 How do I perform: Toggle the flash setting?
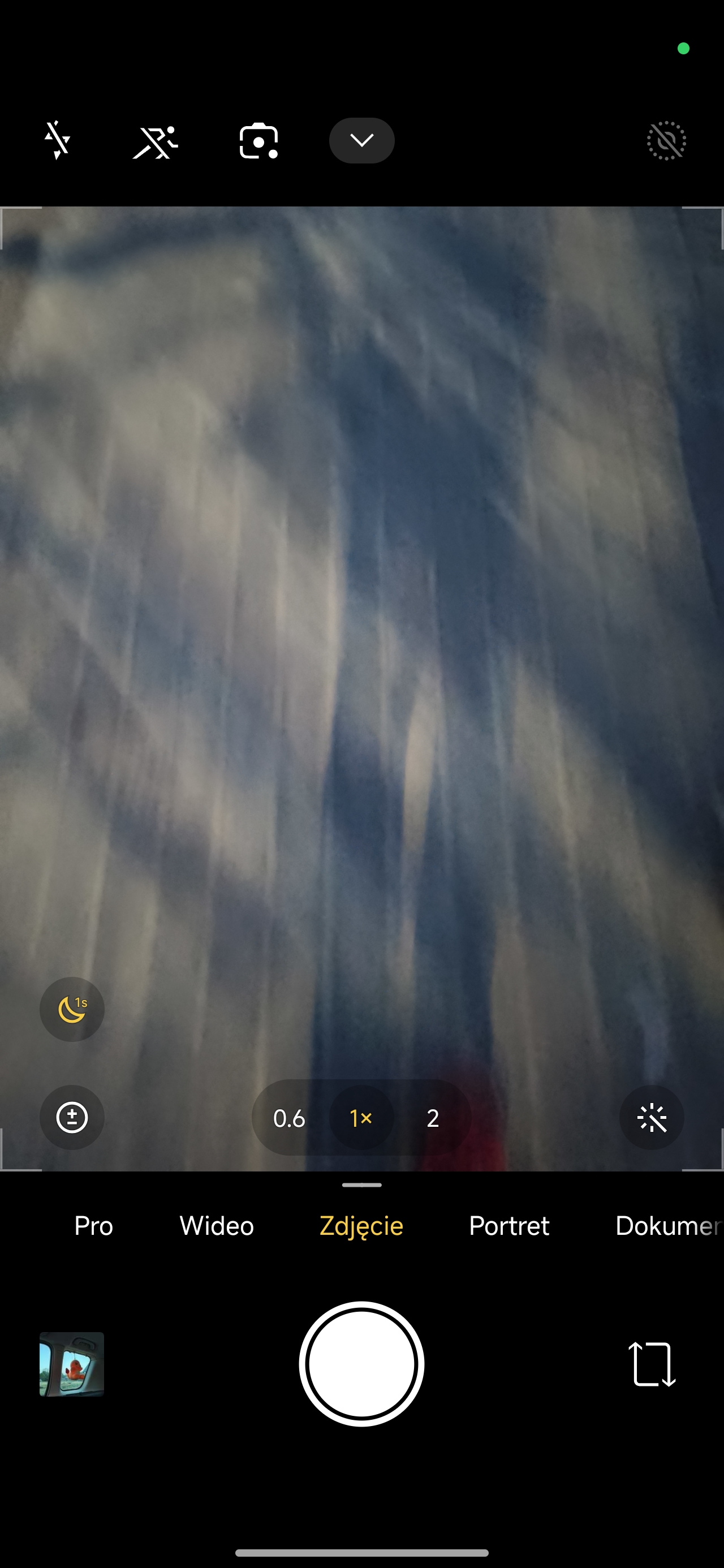click(57, 141)
